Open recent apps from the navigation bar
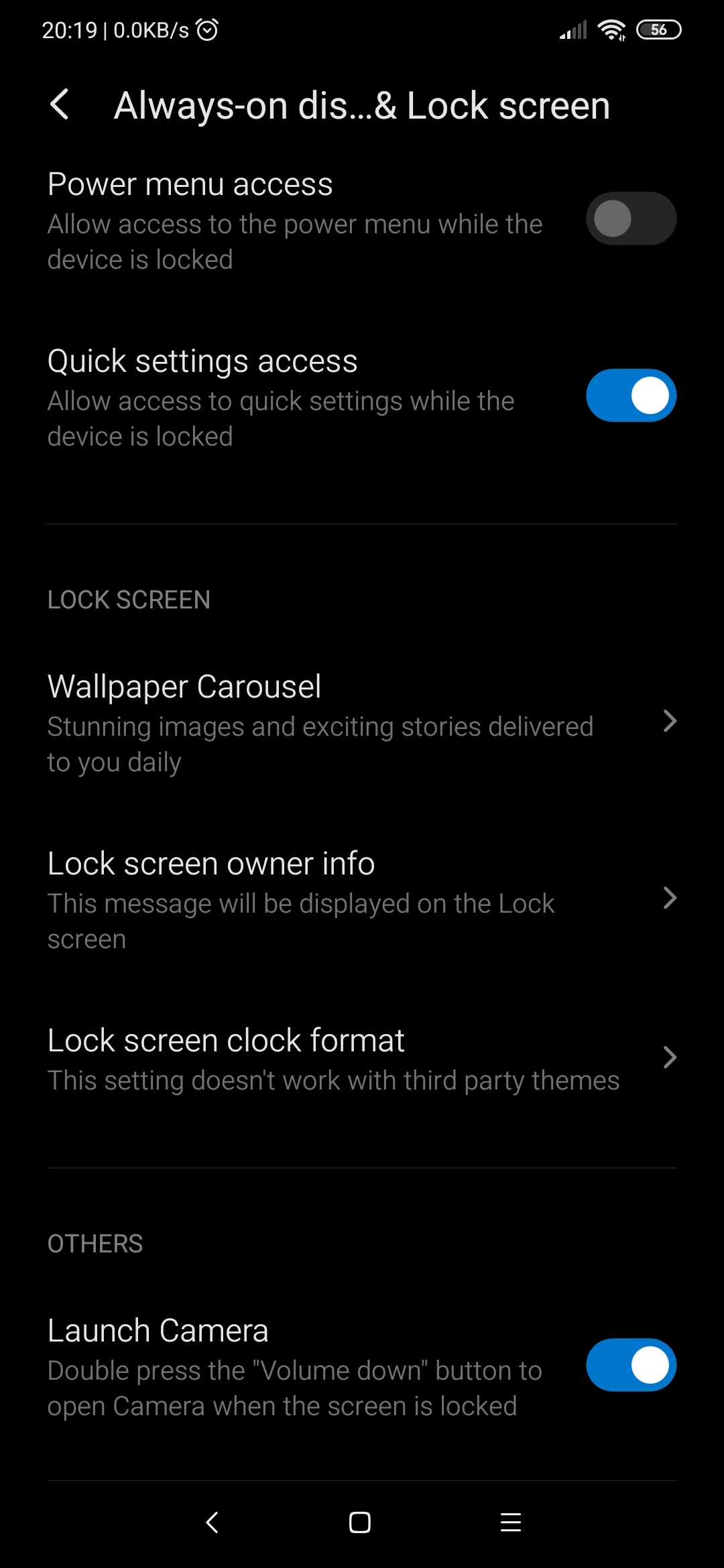724x1568 pixels. click(511, 1522)
